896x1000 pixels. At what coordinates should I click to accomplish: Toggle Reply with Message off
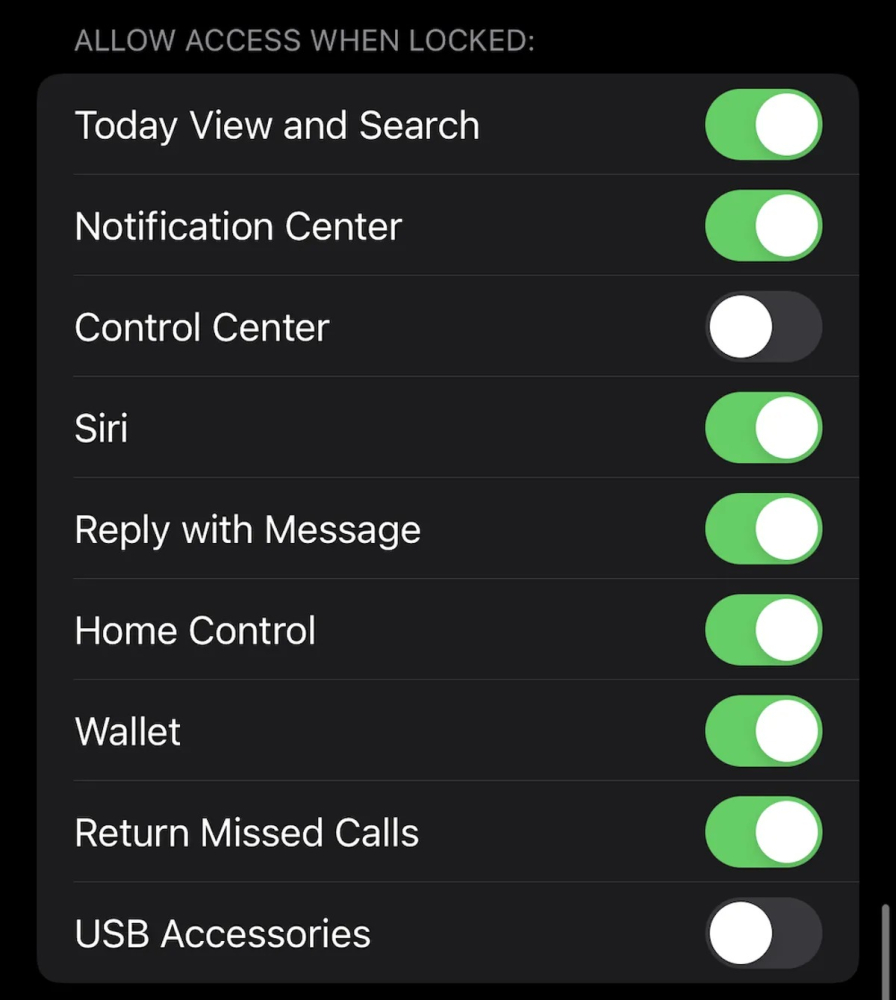point(763,529)
